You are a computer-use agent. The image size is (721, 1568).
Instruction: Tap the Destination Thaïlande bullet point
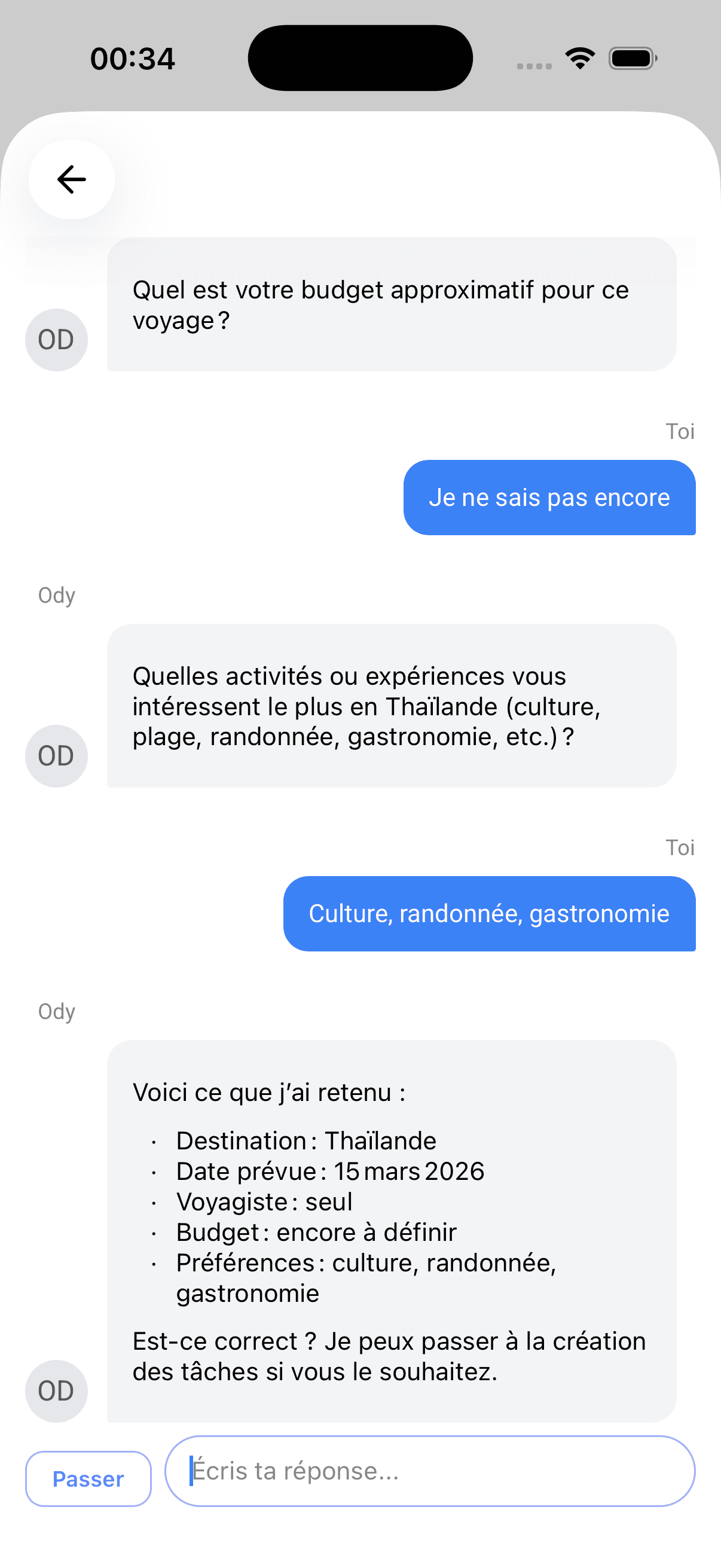[306, 1140]
